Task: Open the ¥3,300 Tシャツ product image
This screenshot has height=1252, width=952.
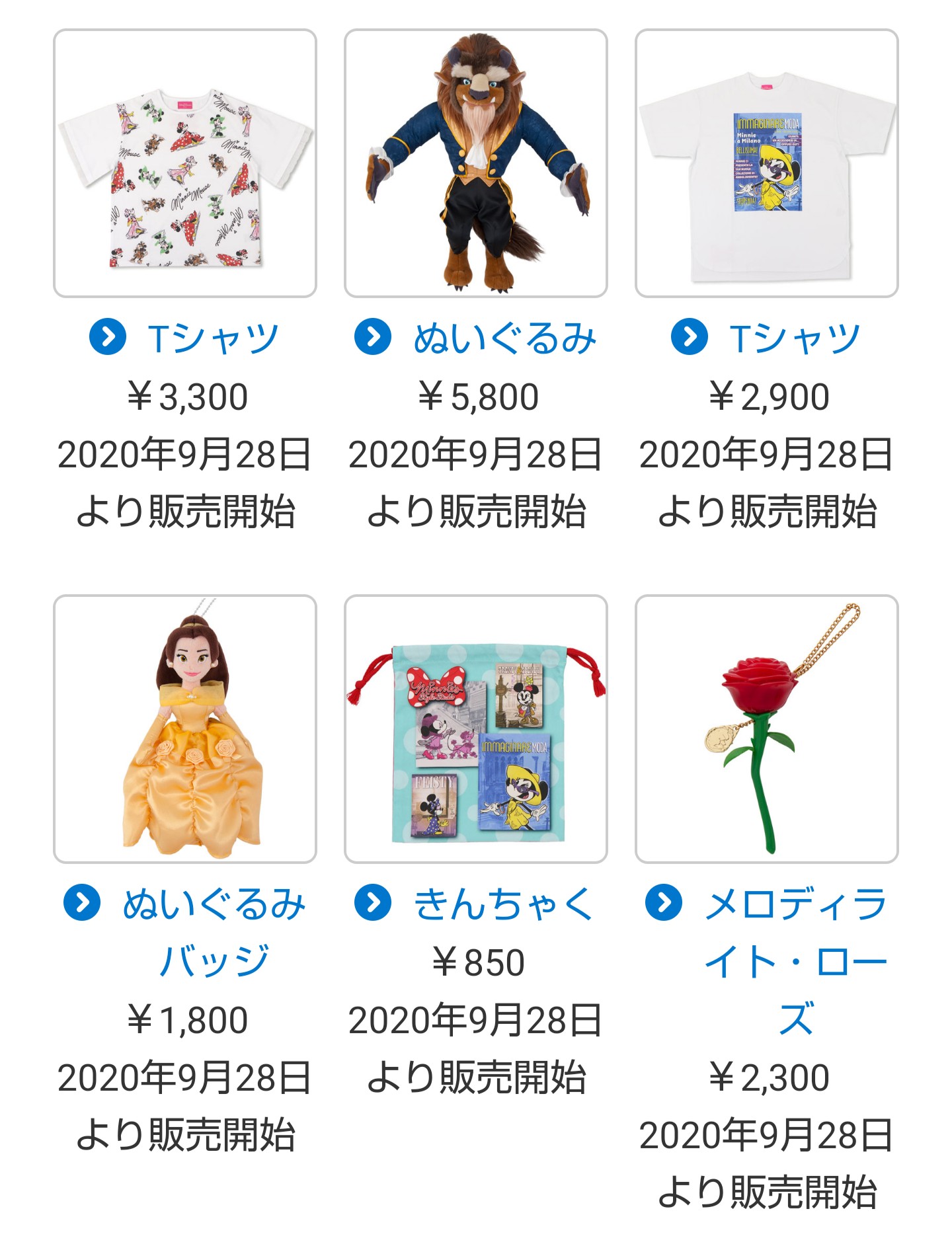Action: click(185, 163)
